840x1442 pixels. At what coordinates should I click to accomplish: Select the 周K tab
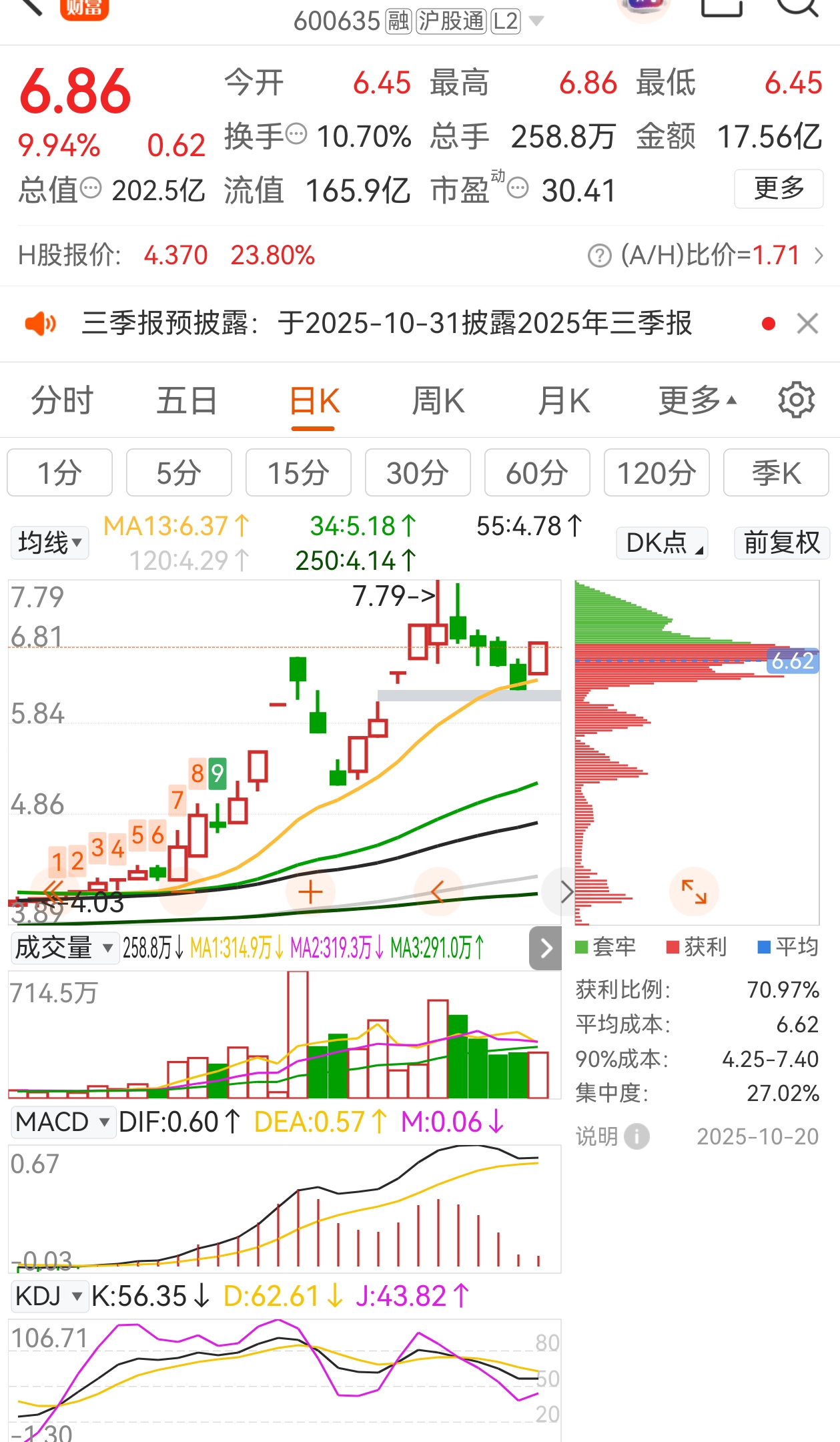click(438, 401)
